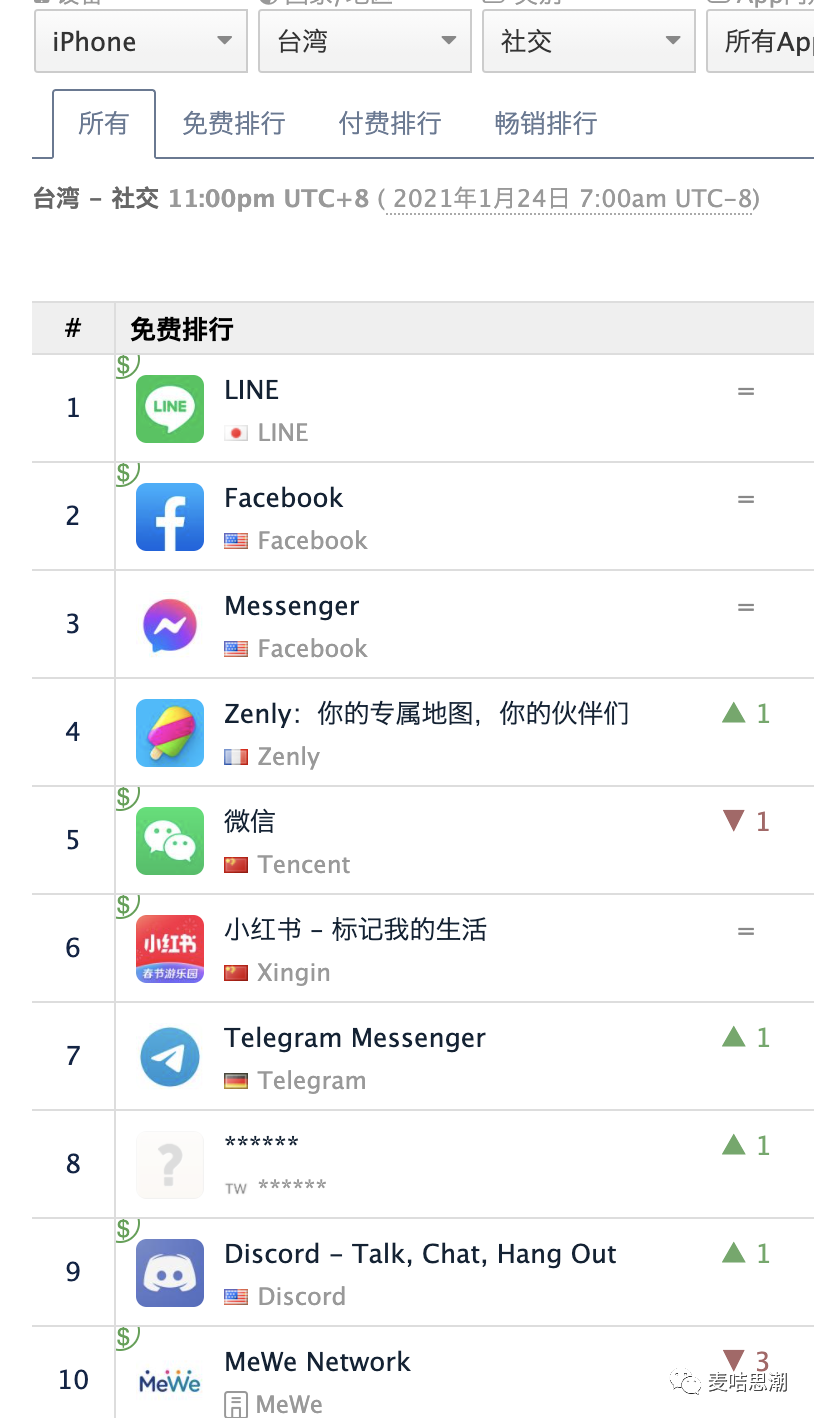Screen dimensions: 814x1418
Task: Open the 微信 app entry
Action: pyautogui.click(x=250, y=822)
